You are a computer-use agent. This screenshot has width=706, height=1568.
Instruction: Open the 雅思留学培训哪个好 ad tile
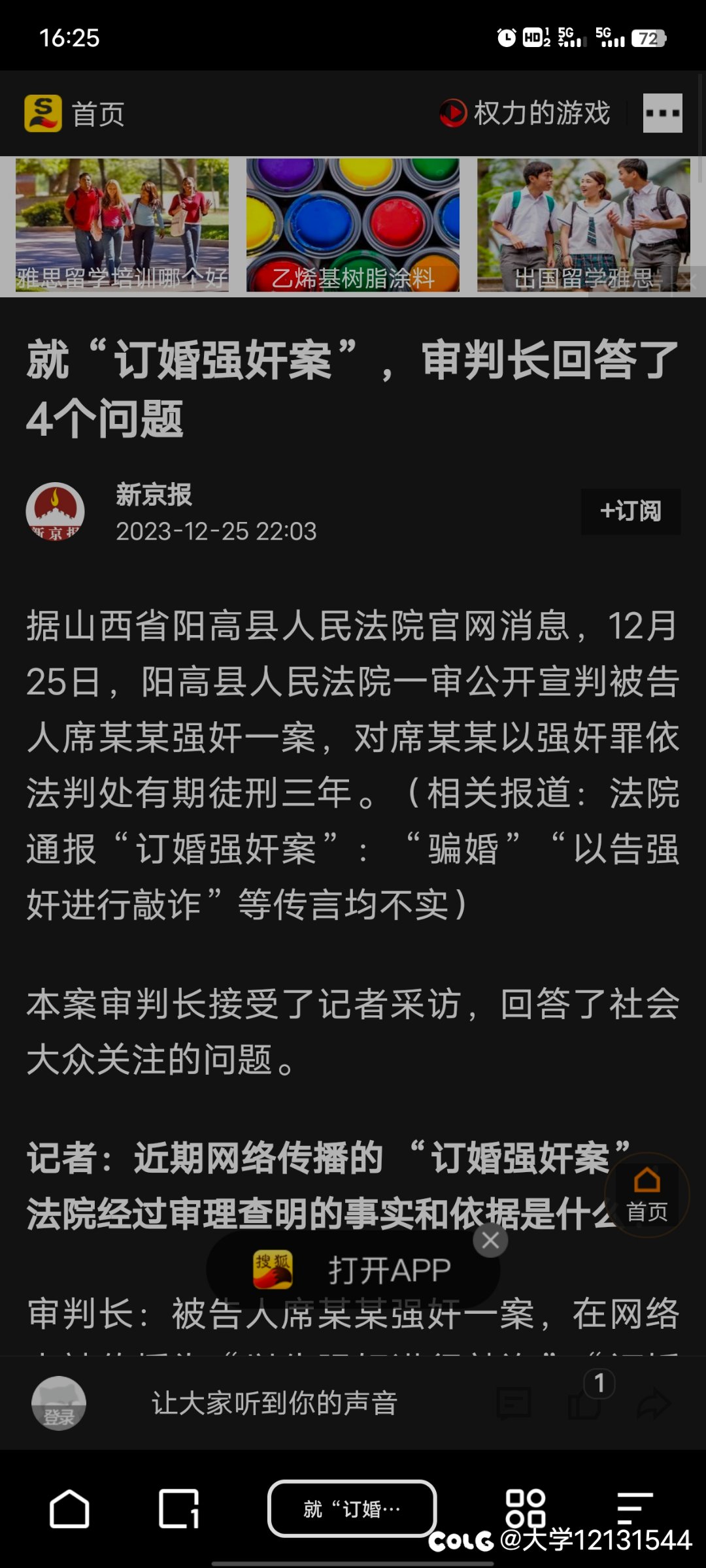click(x=122, y=225)
